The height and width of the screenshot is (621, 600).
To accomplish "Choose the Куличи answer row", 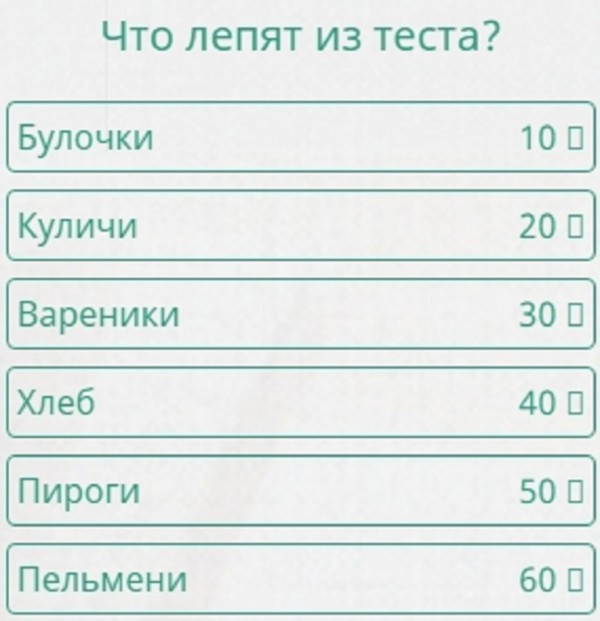I will tap(300, 227).
